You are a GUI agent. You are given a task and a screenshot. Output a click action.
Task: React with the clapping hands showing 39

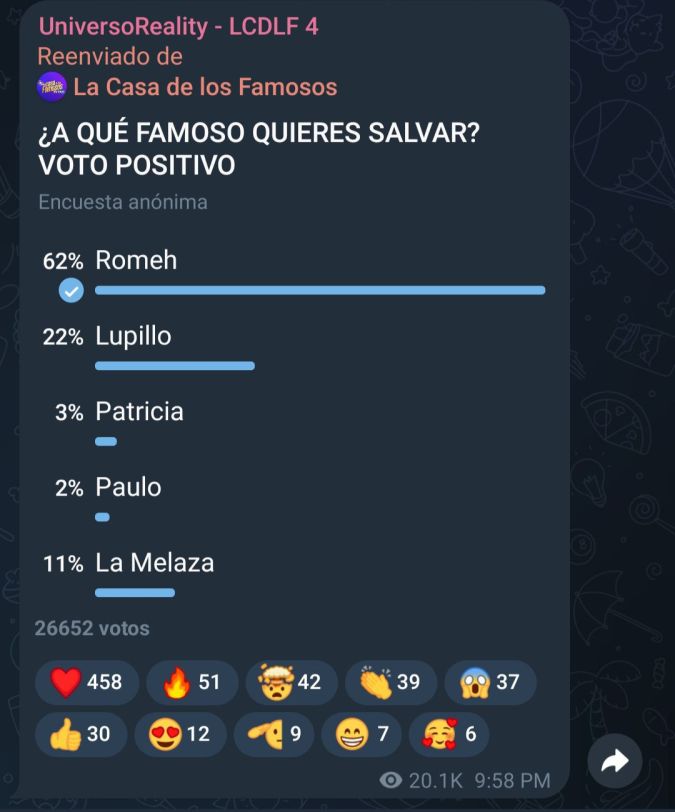click(x=390, y=682)
